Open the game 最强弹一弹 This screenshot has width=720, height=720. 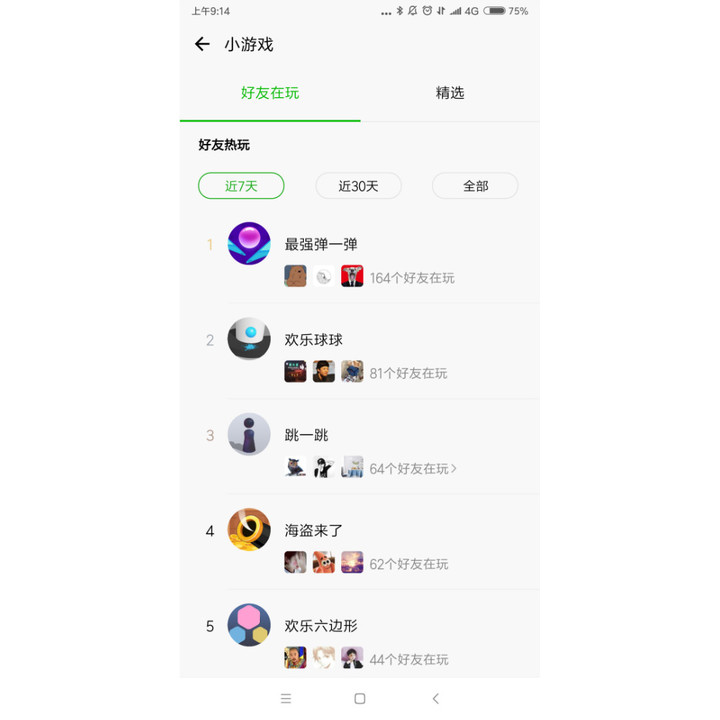click(x=321, y=244)
